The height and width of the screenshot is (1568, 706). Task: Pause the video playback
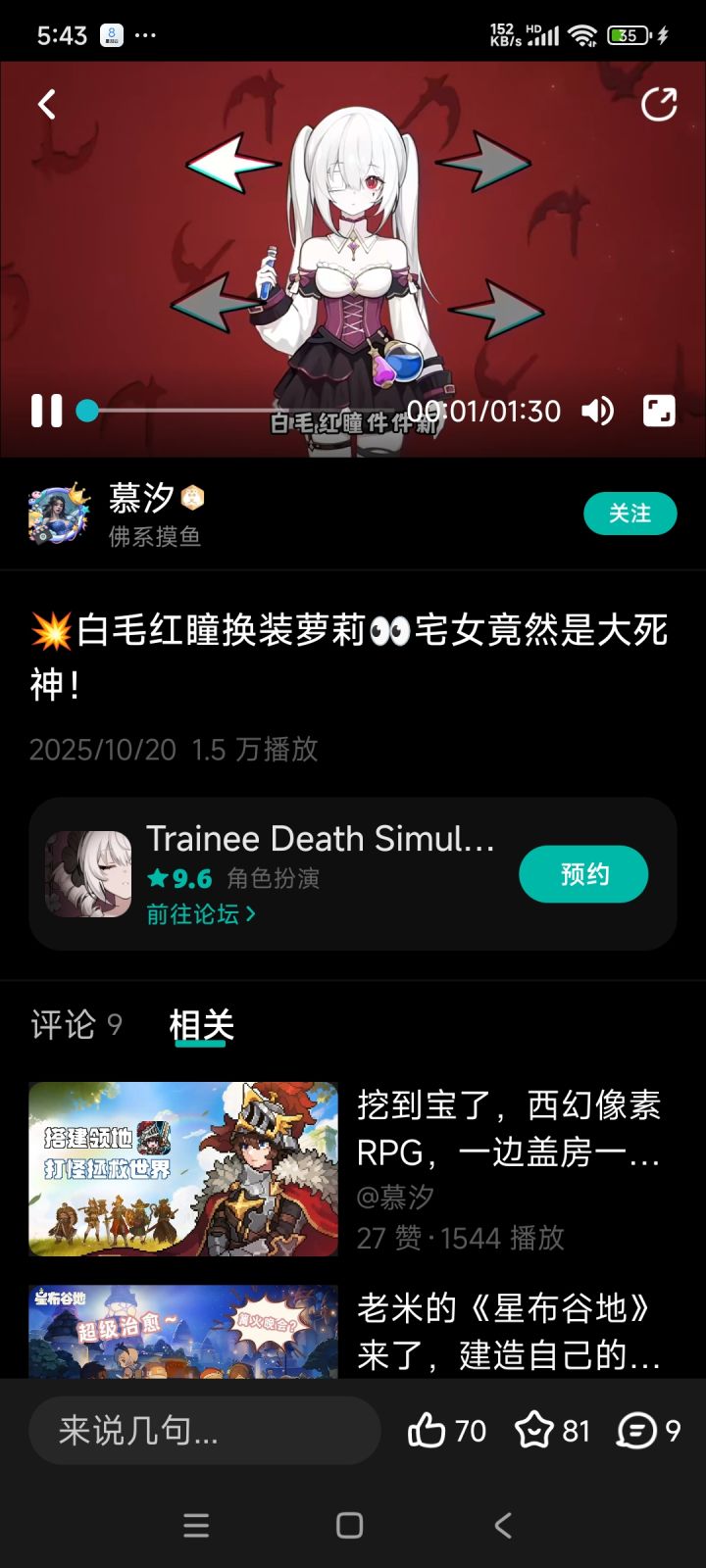(x=46, y=413)
